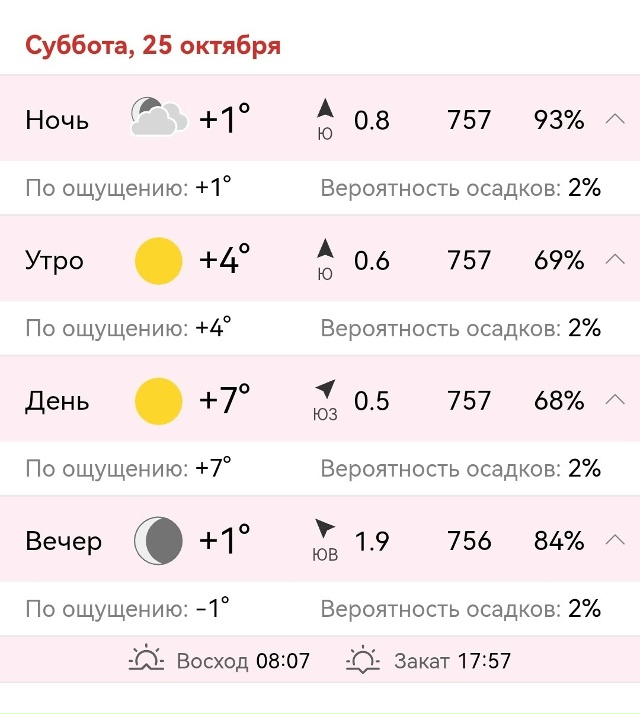Collapse the Ночь forecast details
The height and width of the screenshot is (714, 640).
coord(614,120)
